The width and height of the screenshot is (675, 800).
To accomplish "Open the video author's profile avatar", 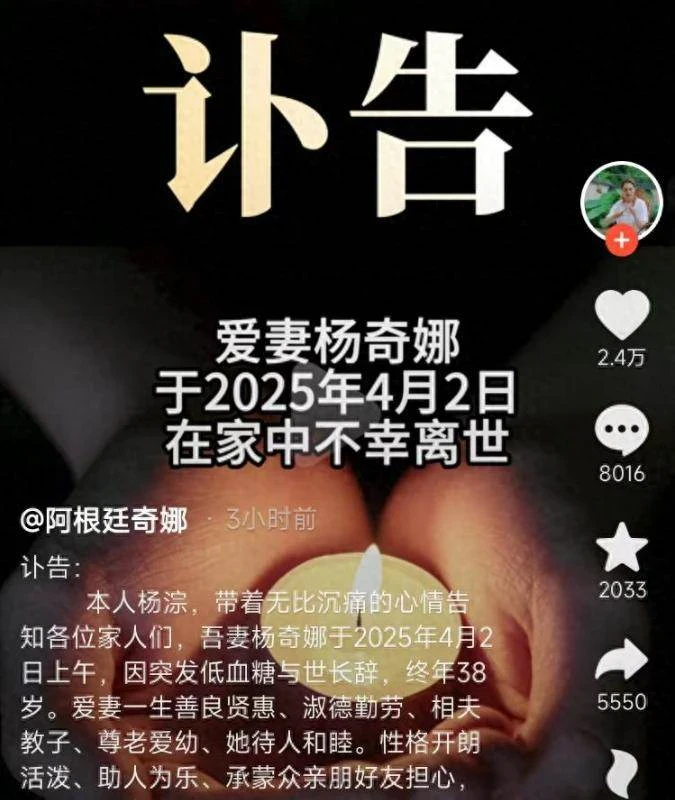I will [x=621, y=201].
